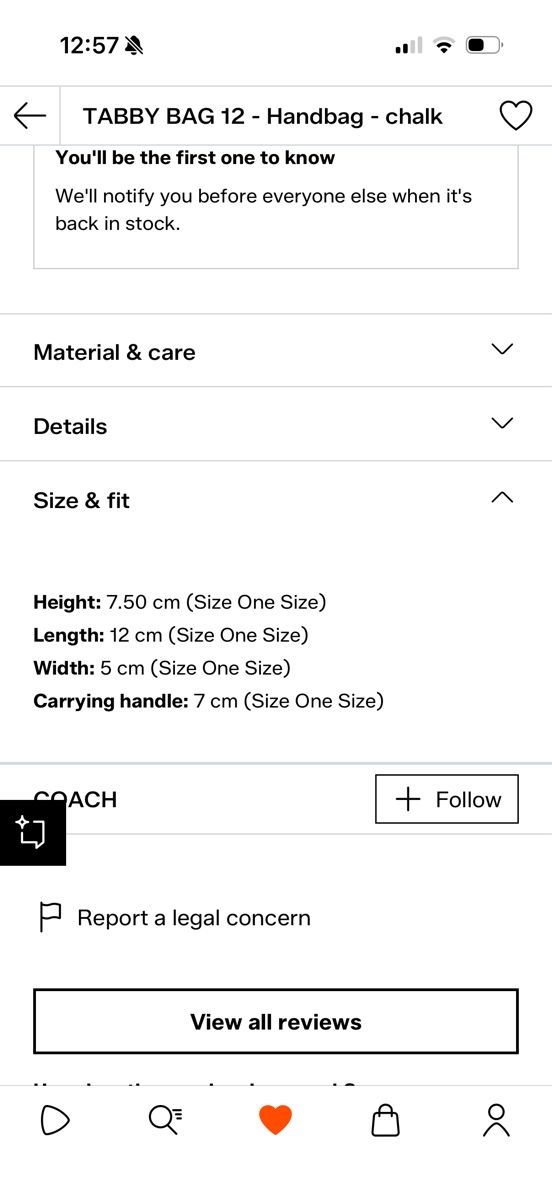Open the shopping bag tab
Image resolution: width=552 pixels, height=1200 pixels.
[x=385, y=1120]
